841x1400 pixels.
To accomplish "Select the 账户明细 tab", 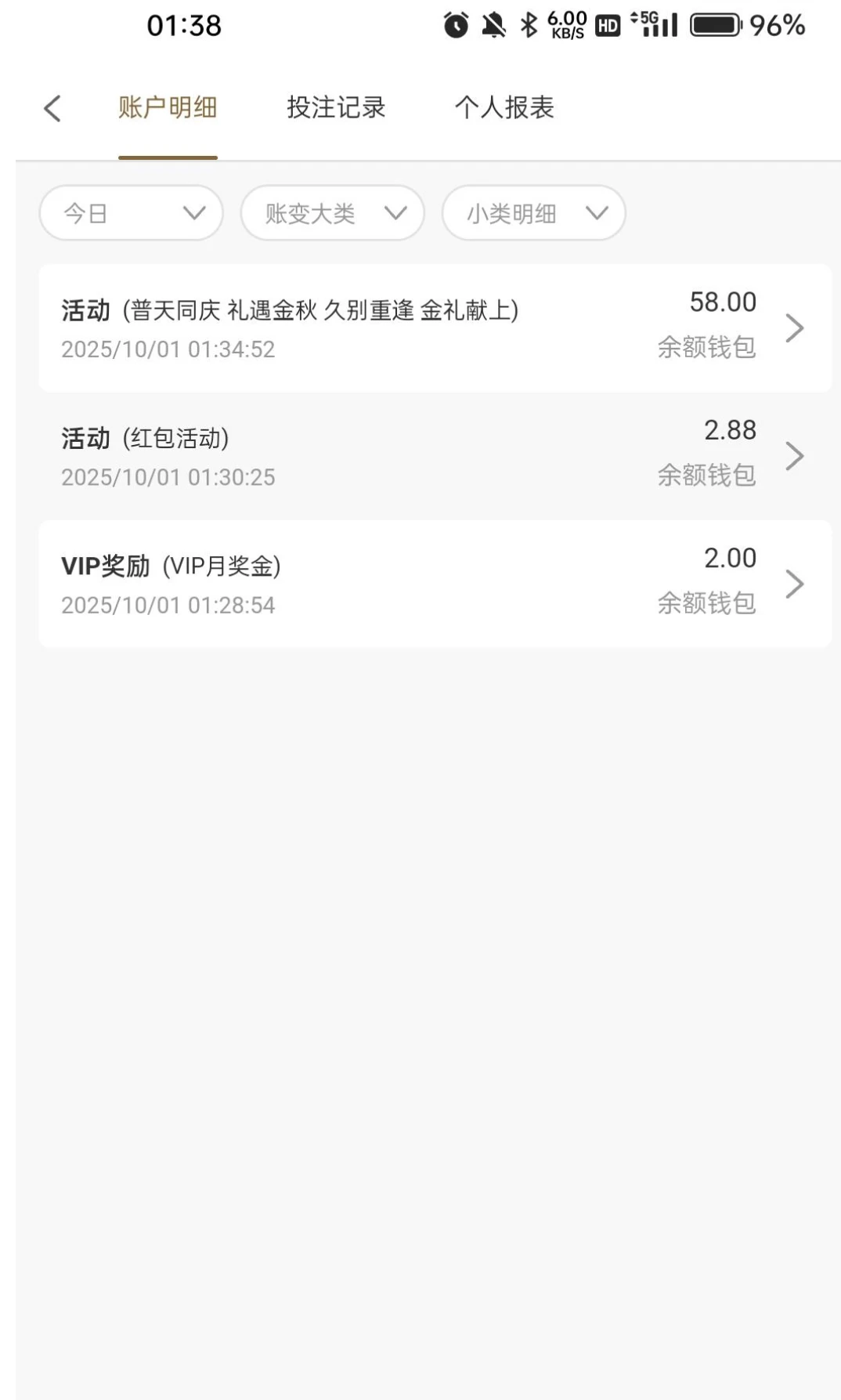I will coord(168,108).
